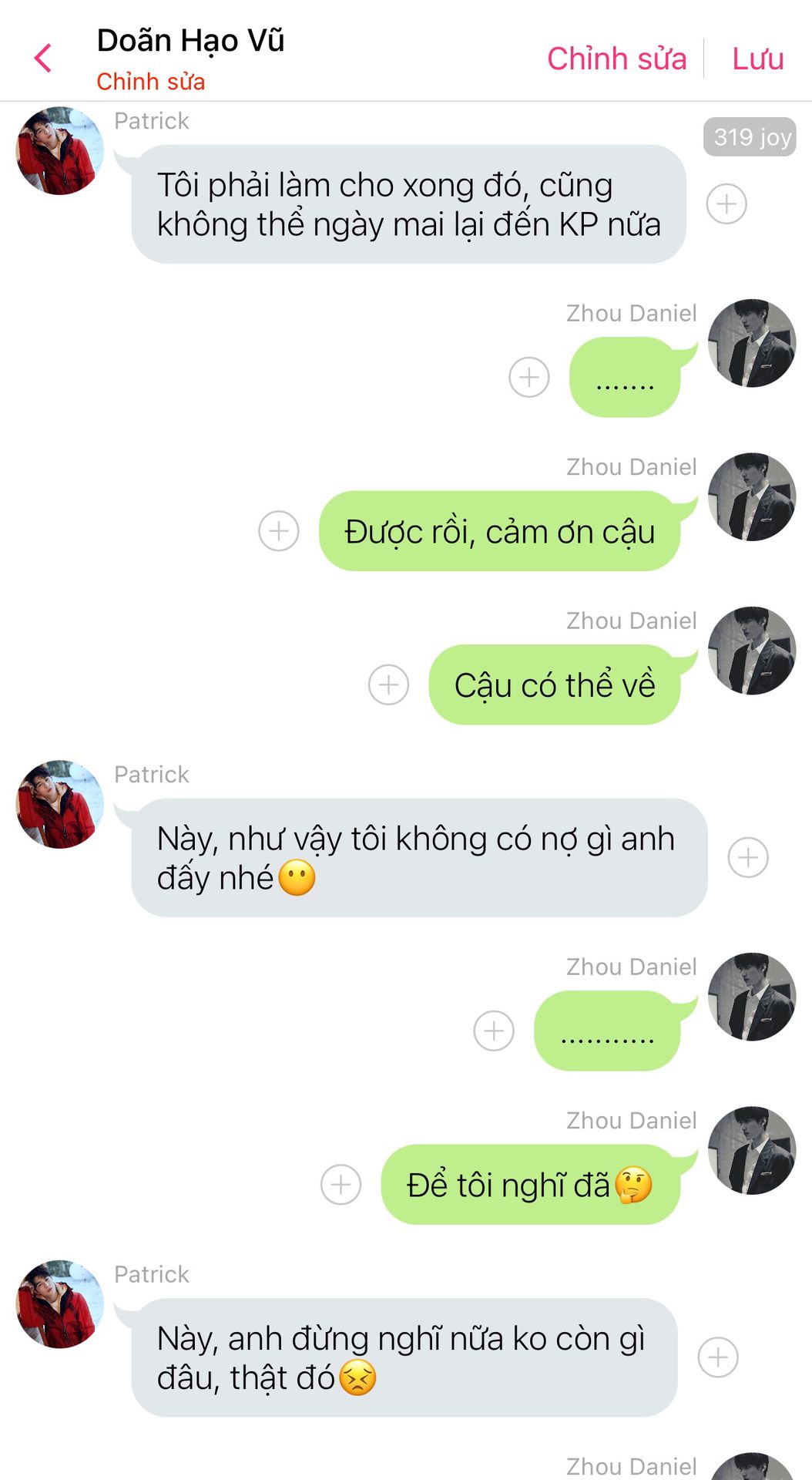Open Chỉnh sửa in the top bar
812x1480 pixels.
click(616, 59)
